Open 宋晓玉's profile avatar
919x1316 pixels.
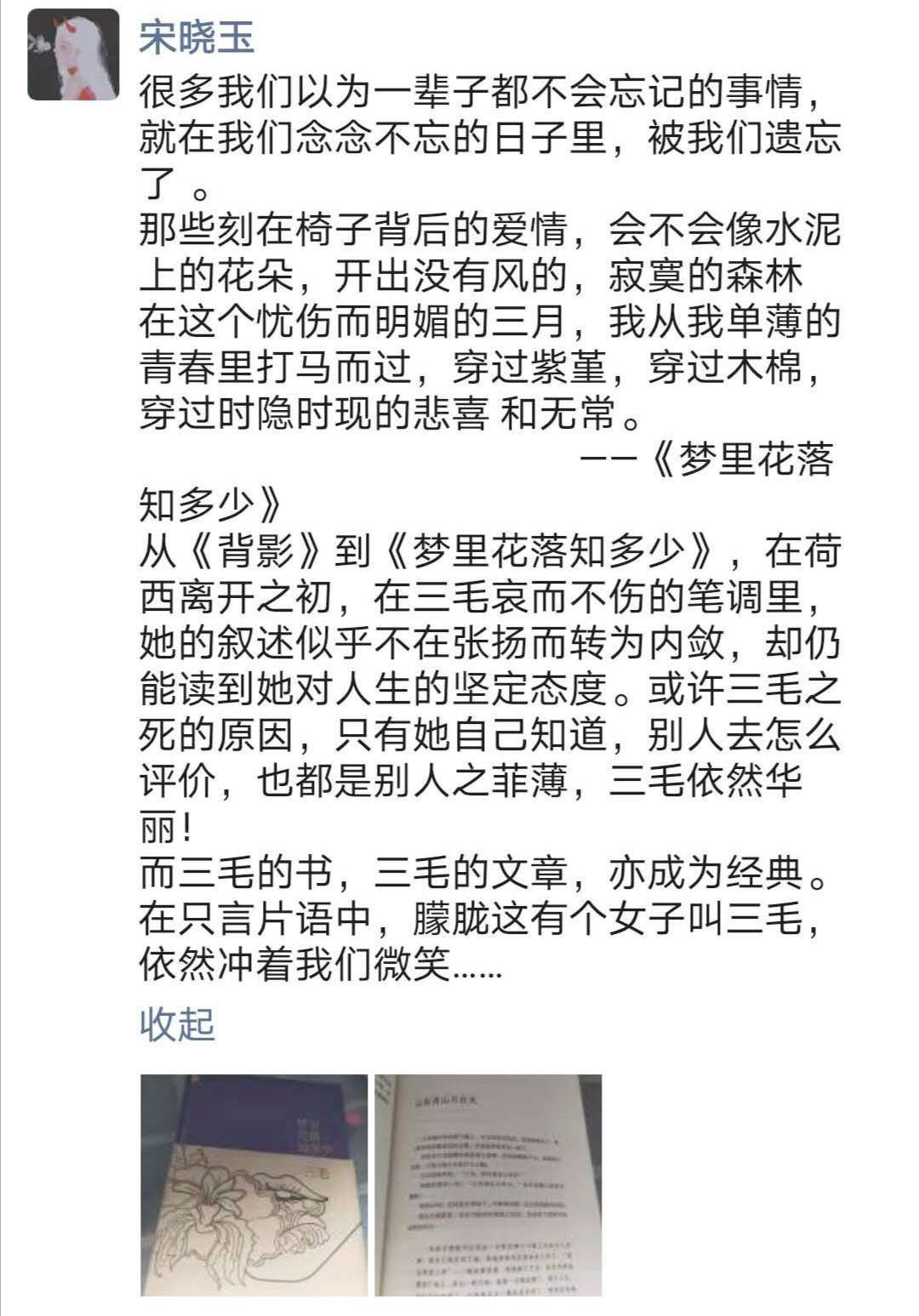73,55
